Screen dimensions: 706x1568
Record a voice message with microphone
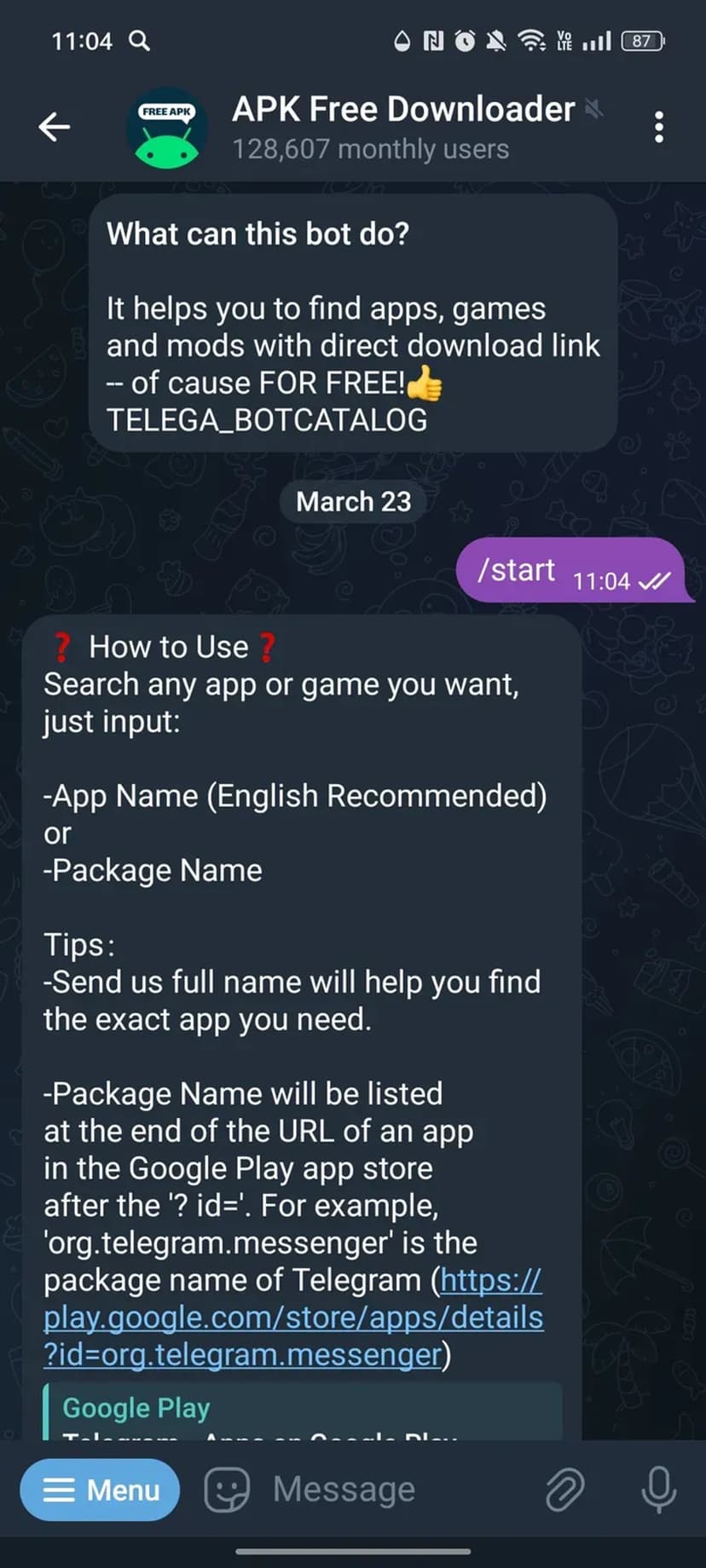tap(658, 1490)
